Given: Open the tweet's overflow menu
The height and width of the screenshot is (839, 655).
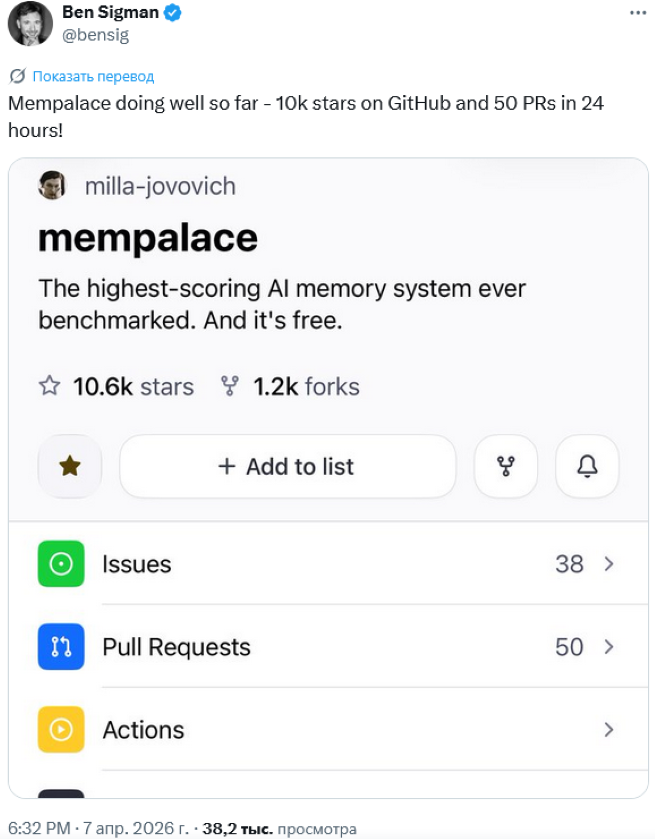Looking at the screenshot, I should [x=637, y=13].
